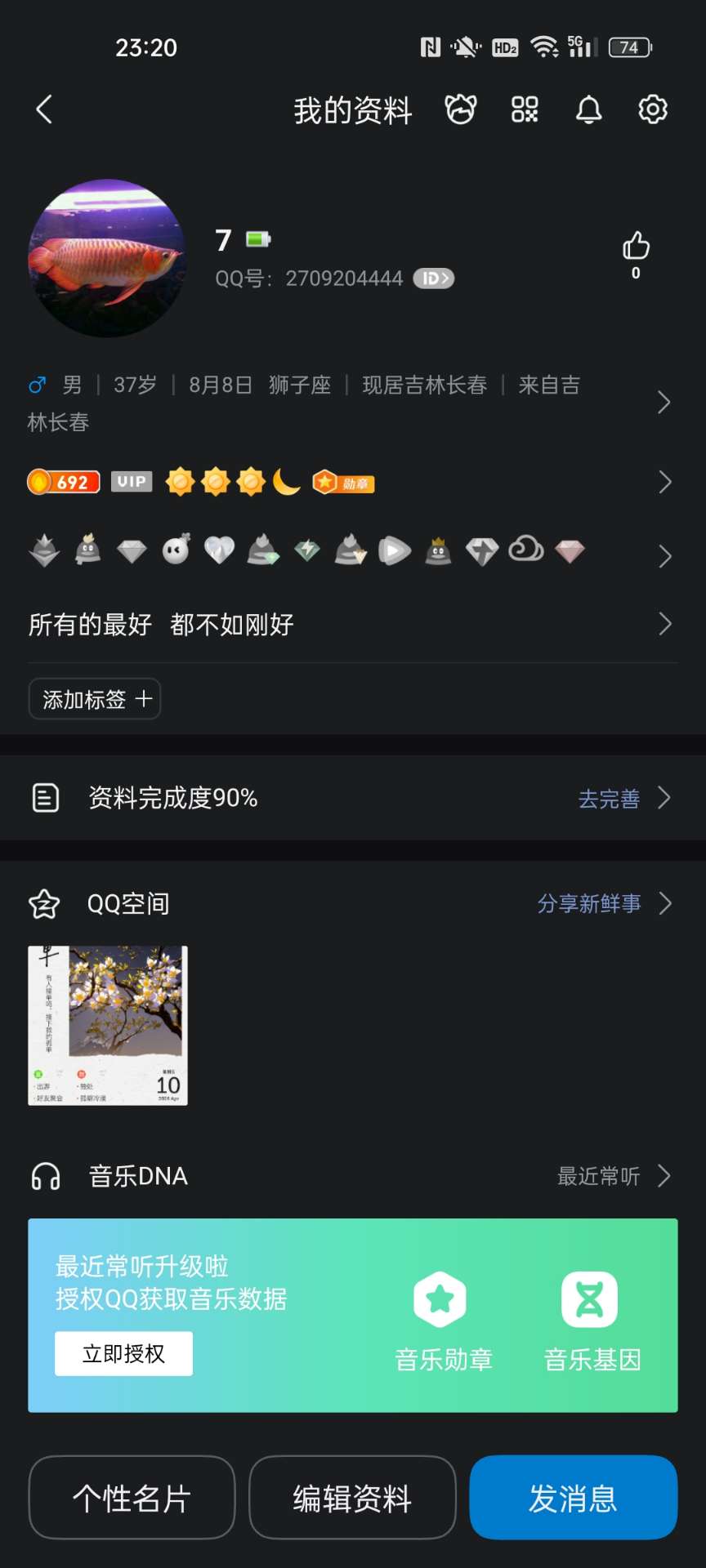Open the level and VIP badges row
Screen dimensions: 706x1568
(x=343, y=482)
